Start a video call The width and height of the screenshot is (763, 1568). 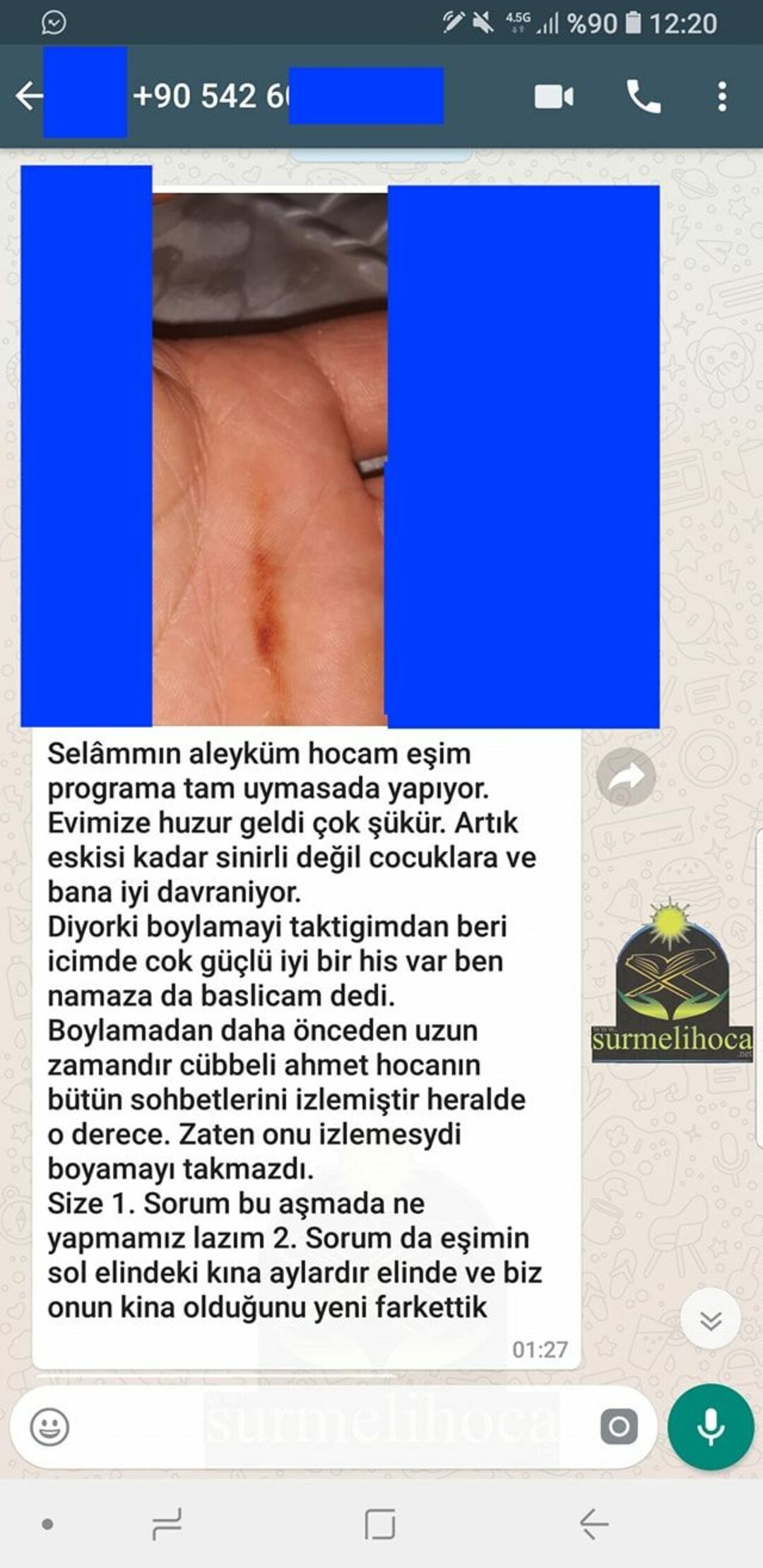click(x=554, y=97)
